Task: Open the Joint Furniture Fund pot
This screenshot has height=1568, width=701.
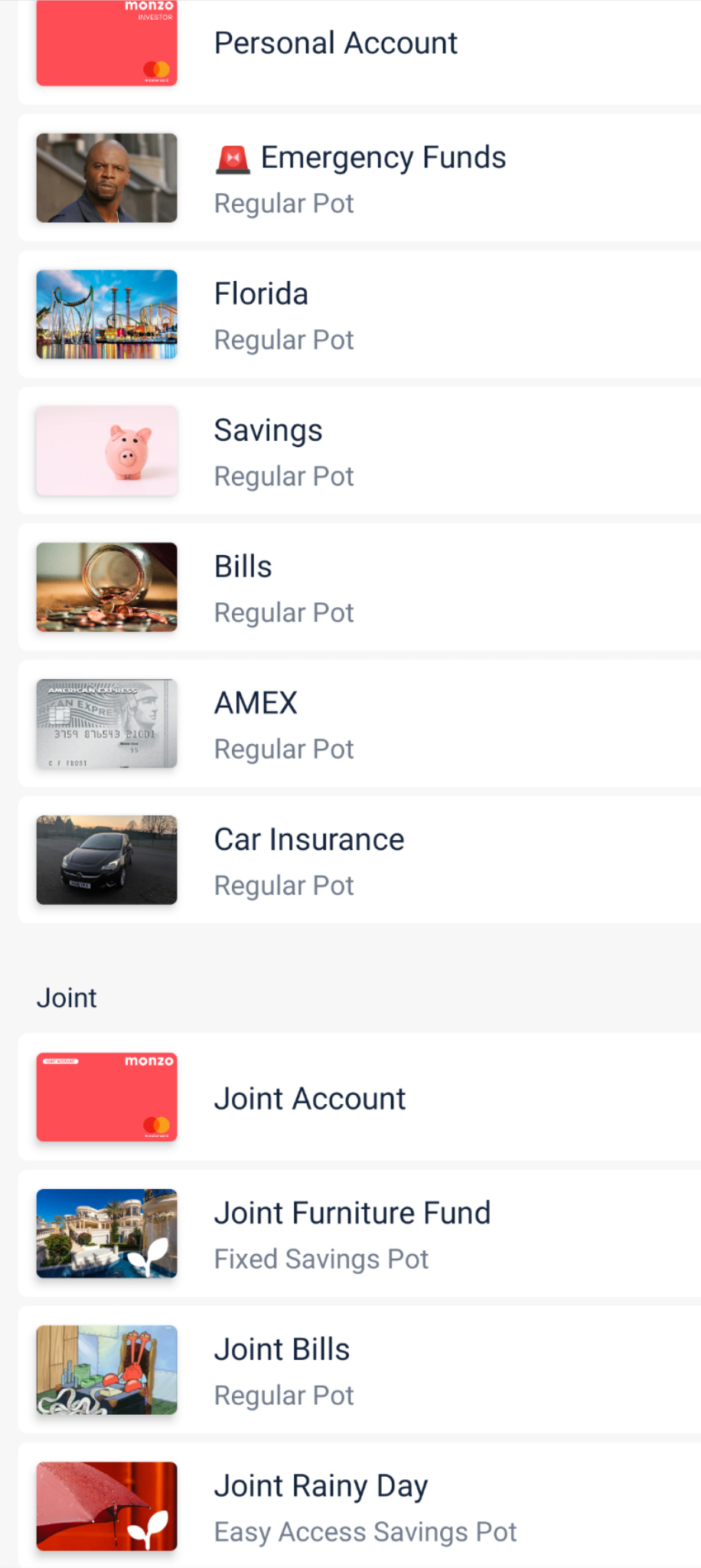Action: pos(360,1233)
